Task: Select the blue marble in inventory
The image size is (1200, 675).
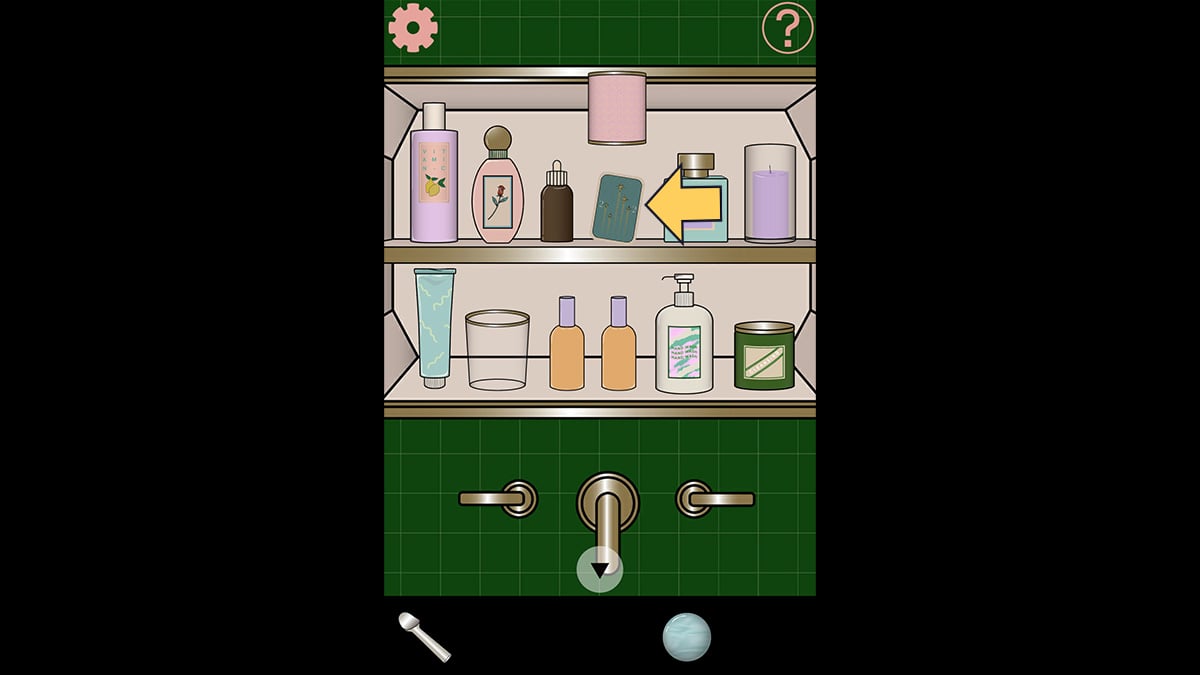Action: pyautogui.click(x=687, y=637)
